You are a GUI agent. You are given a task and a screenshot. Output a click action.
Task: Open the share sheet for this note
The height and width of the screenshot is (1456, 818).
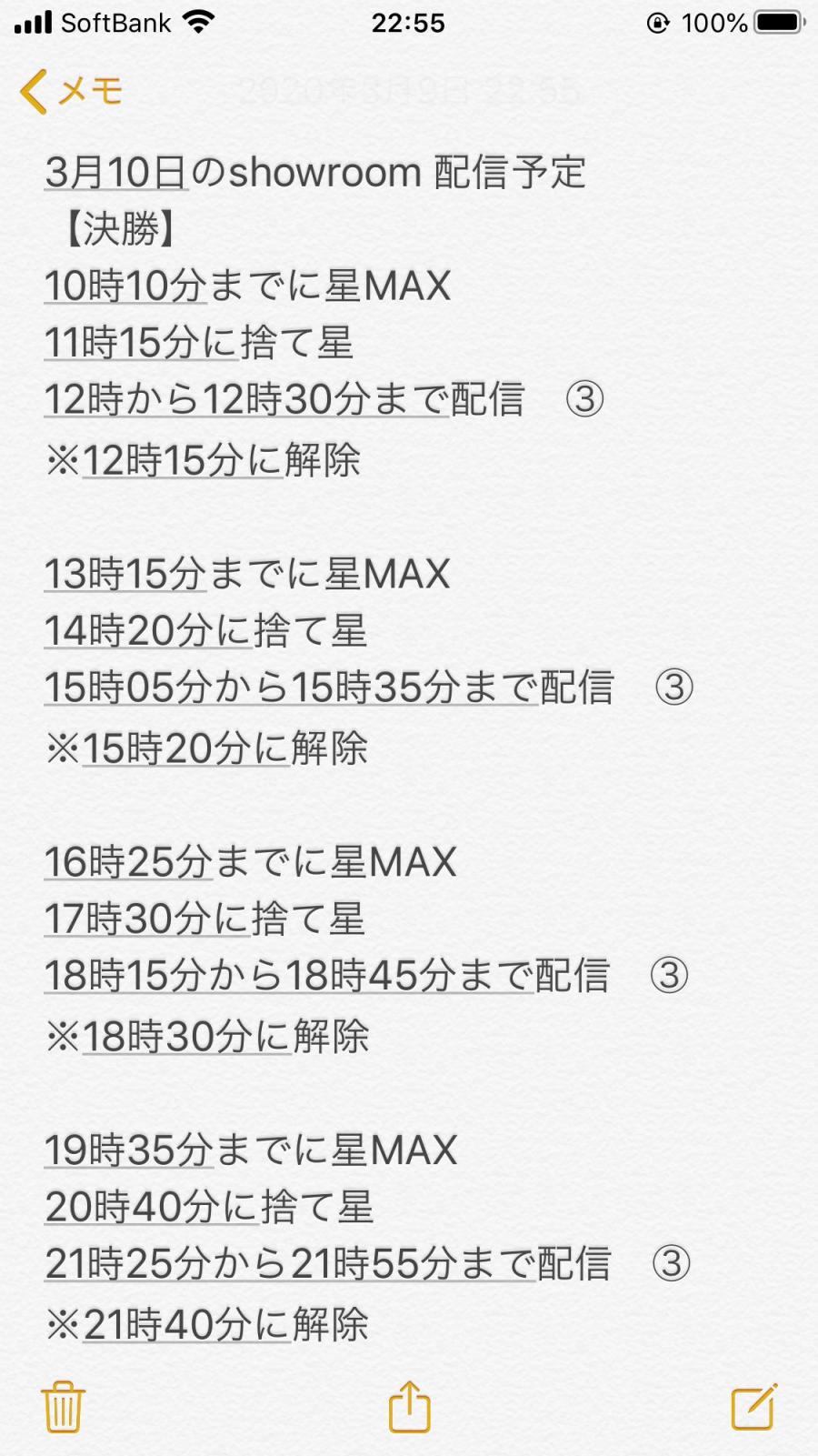409,1406
